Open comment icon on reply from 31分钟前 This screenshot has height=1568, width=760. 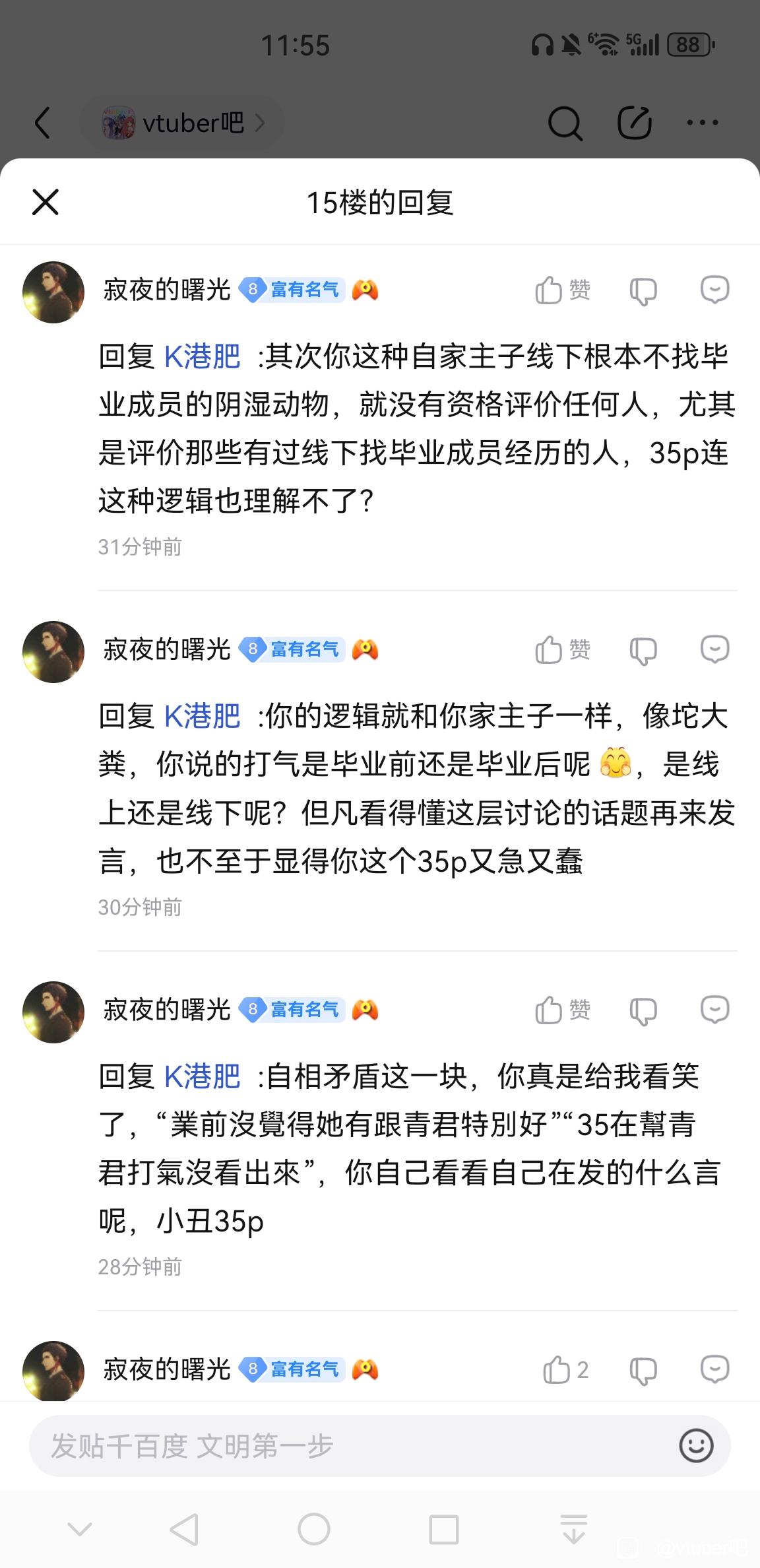coord(714,290)
